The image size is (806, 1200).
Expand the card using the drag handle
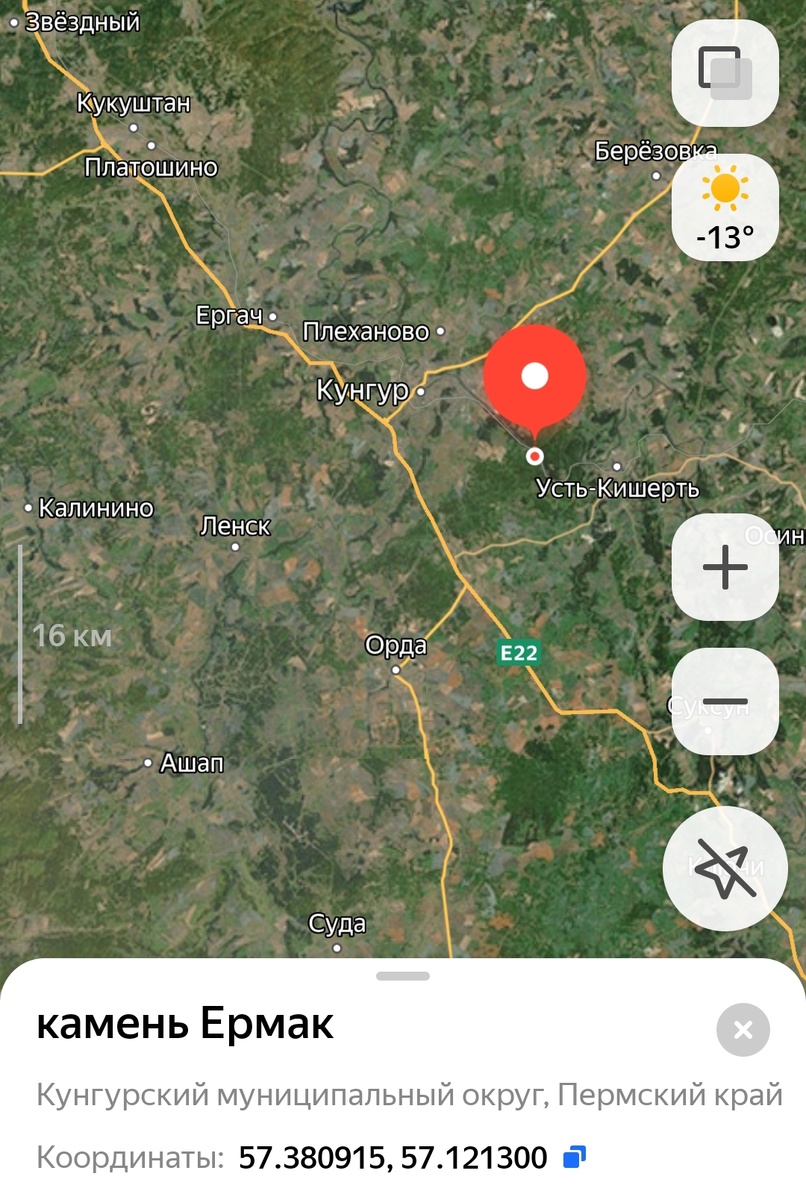click(x=403, y=976)
